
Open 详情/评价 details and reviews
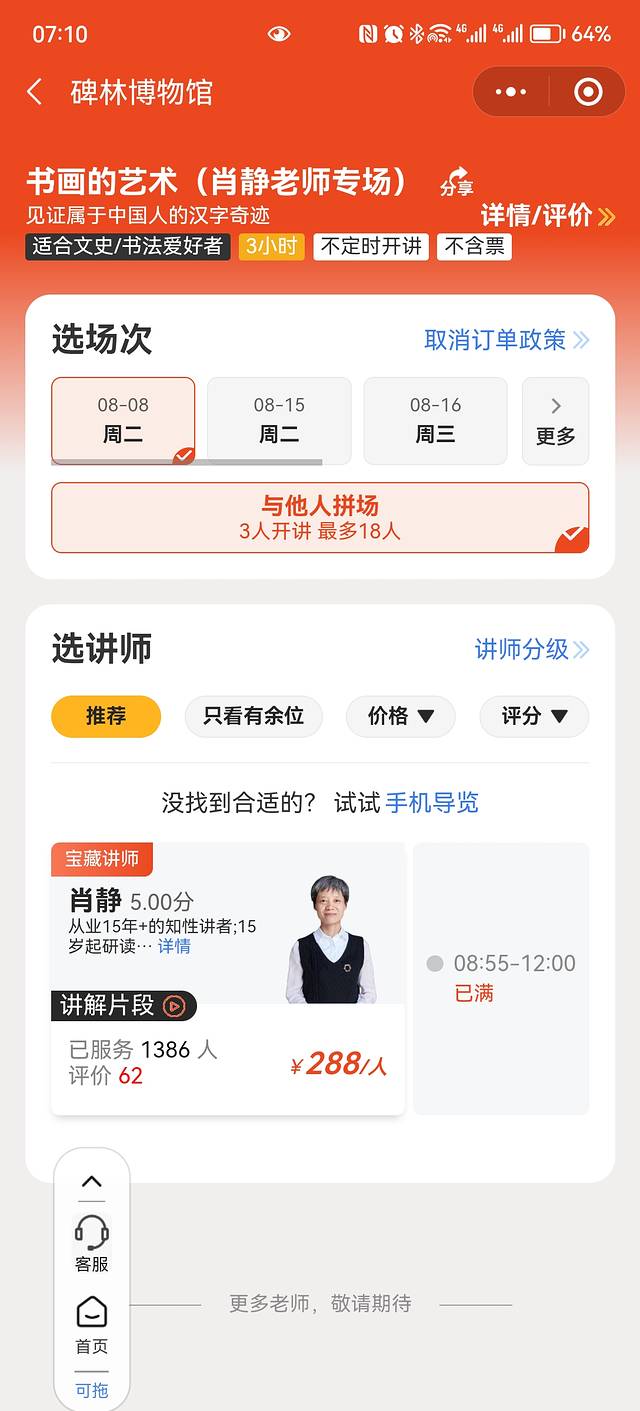(x=548, y=215)
